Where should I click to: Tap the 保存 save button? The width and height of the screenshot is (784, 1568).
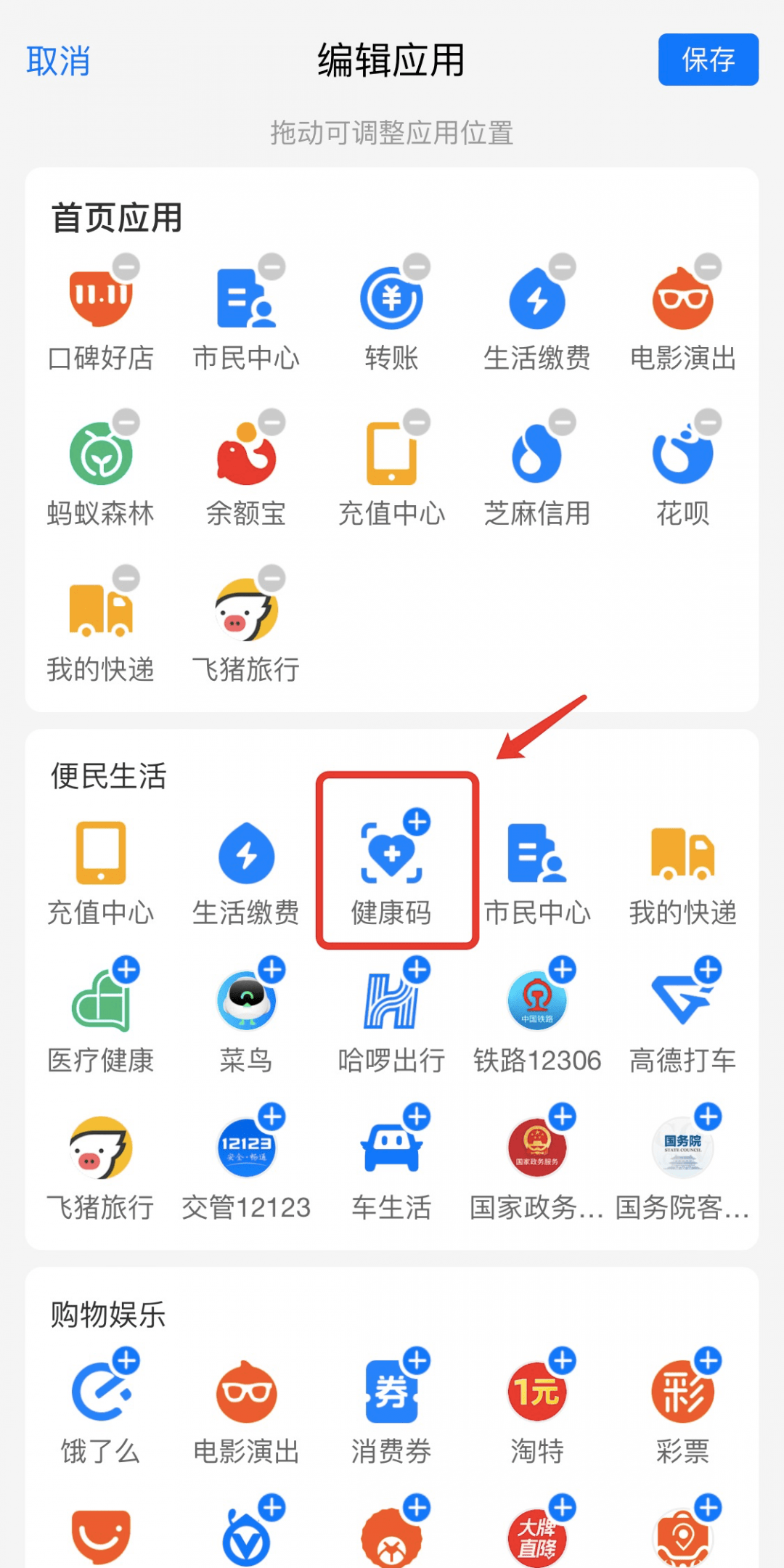click(707, 61)
